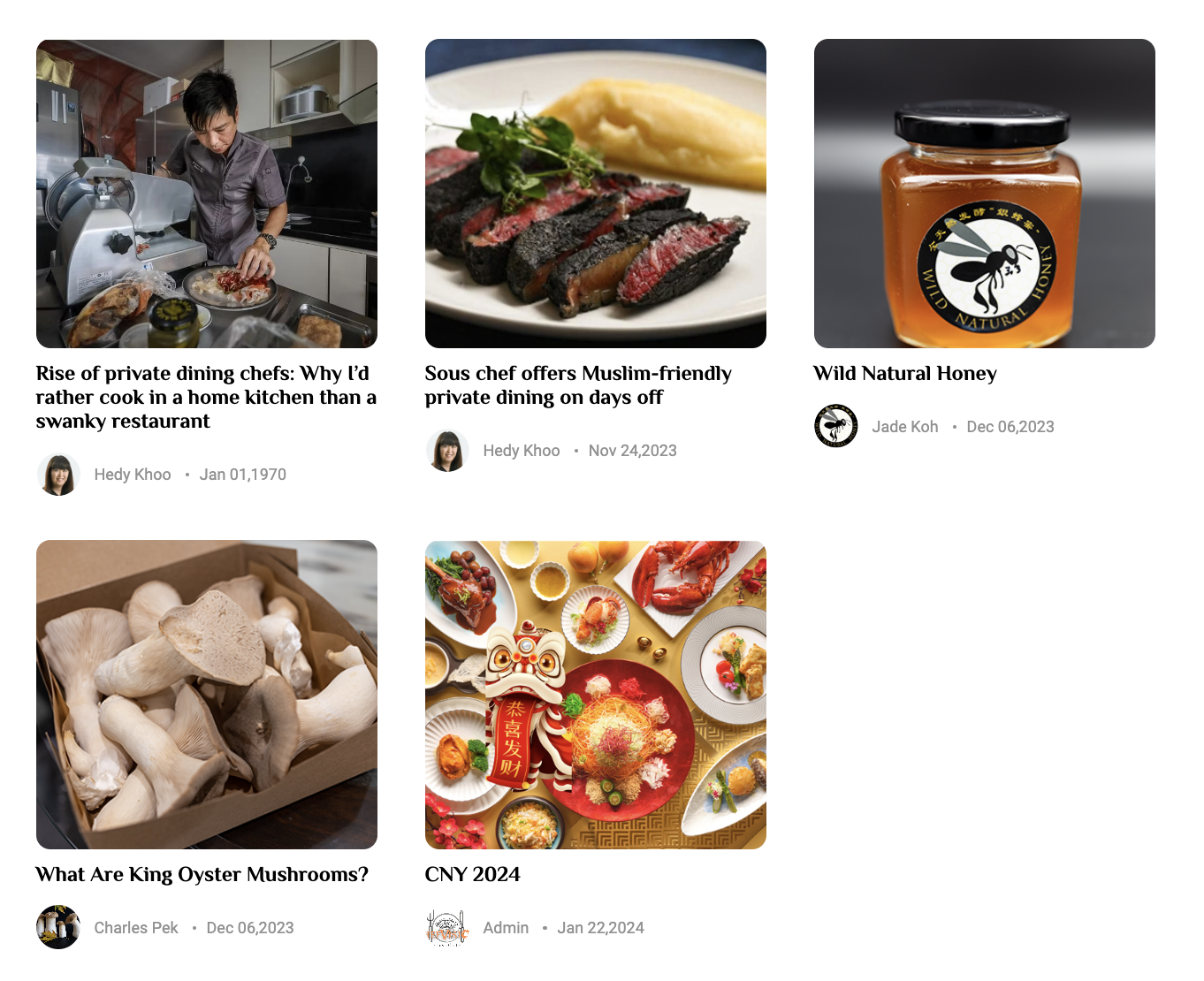The width and height of the screenshot is (1204, 981).
Task: Open the private dining chefs article image
Action: pos(206,194)
